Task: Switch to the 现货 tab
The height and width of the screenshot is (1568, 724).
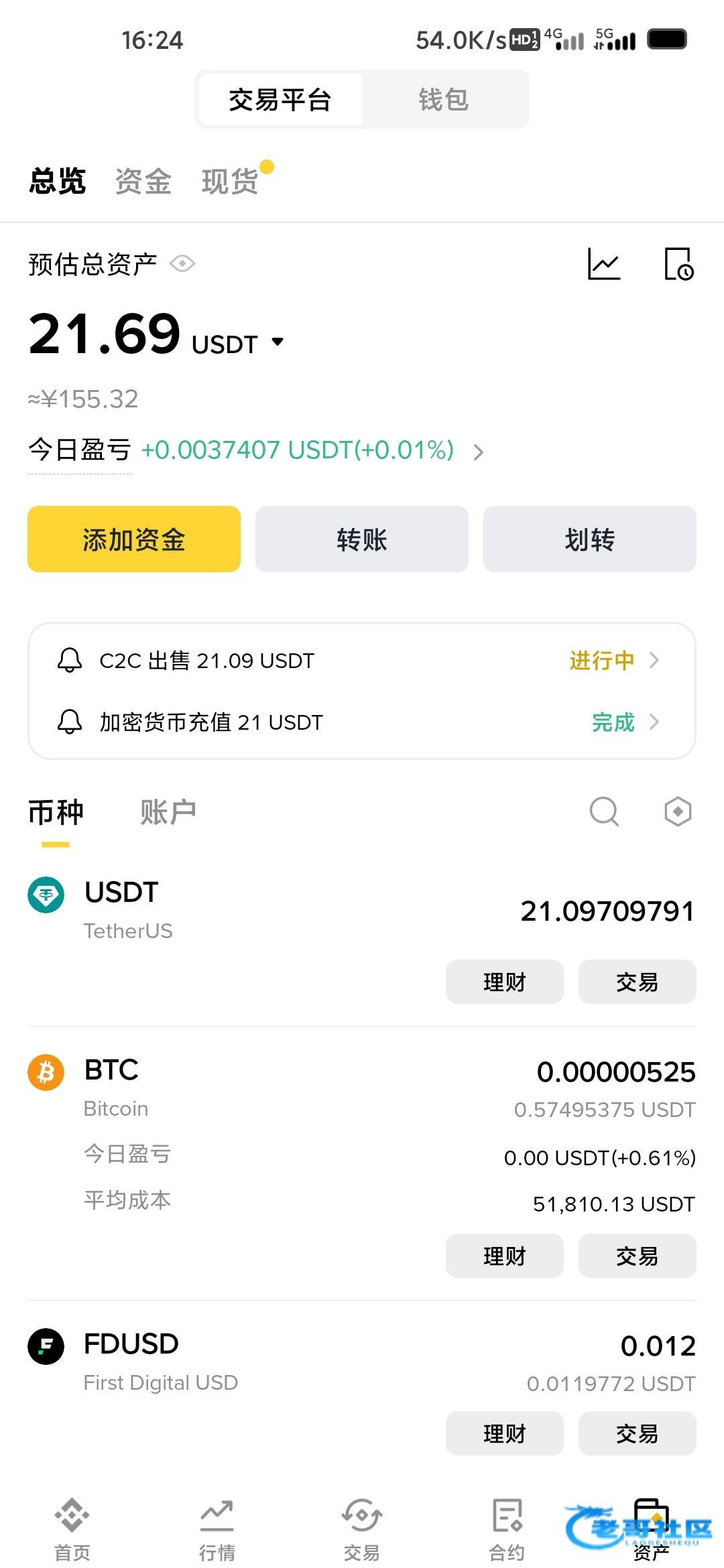Action: [x=230, y=182]
